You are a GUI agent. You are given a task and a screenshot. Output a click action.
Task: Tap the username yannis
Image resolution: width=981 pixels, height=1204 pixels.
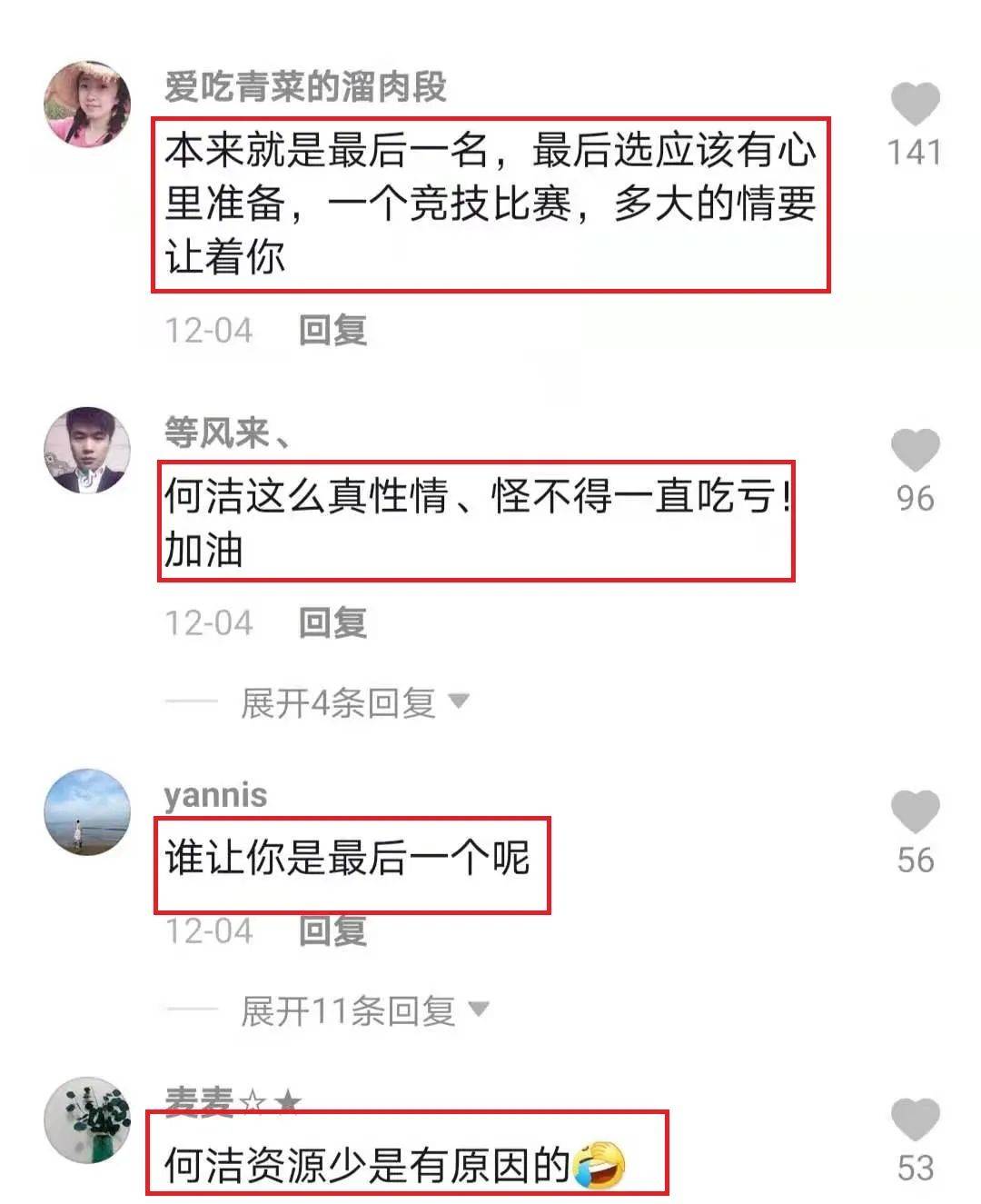click(215, 795)
